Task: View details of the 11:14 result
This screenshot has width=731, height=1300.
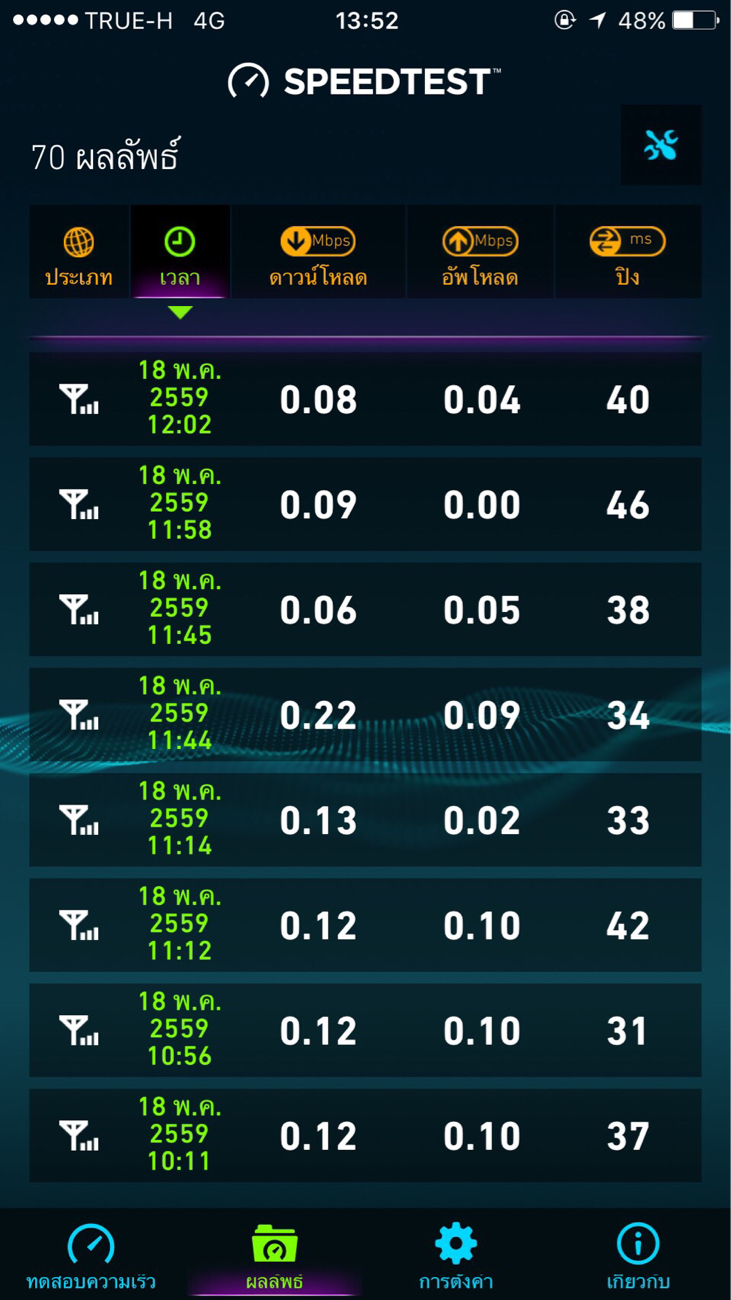Action: tap(365, 820)
